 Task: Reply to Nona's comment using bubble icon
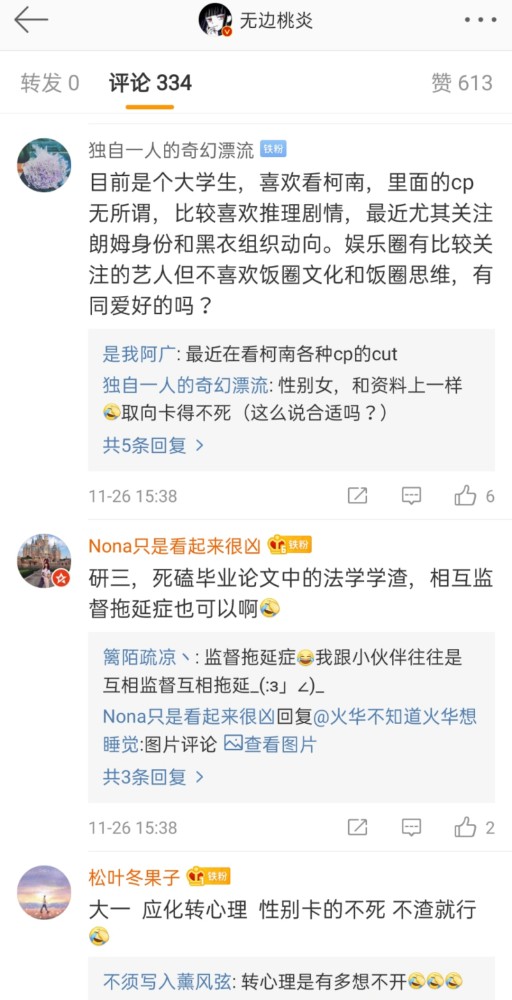tap(411, 827)
